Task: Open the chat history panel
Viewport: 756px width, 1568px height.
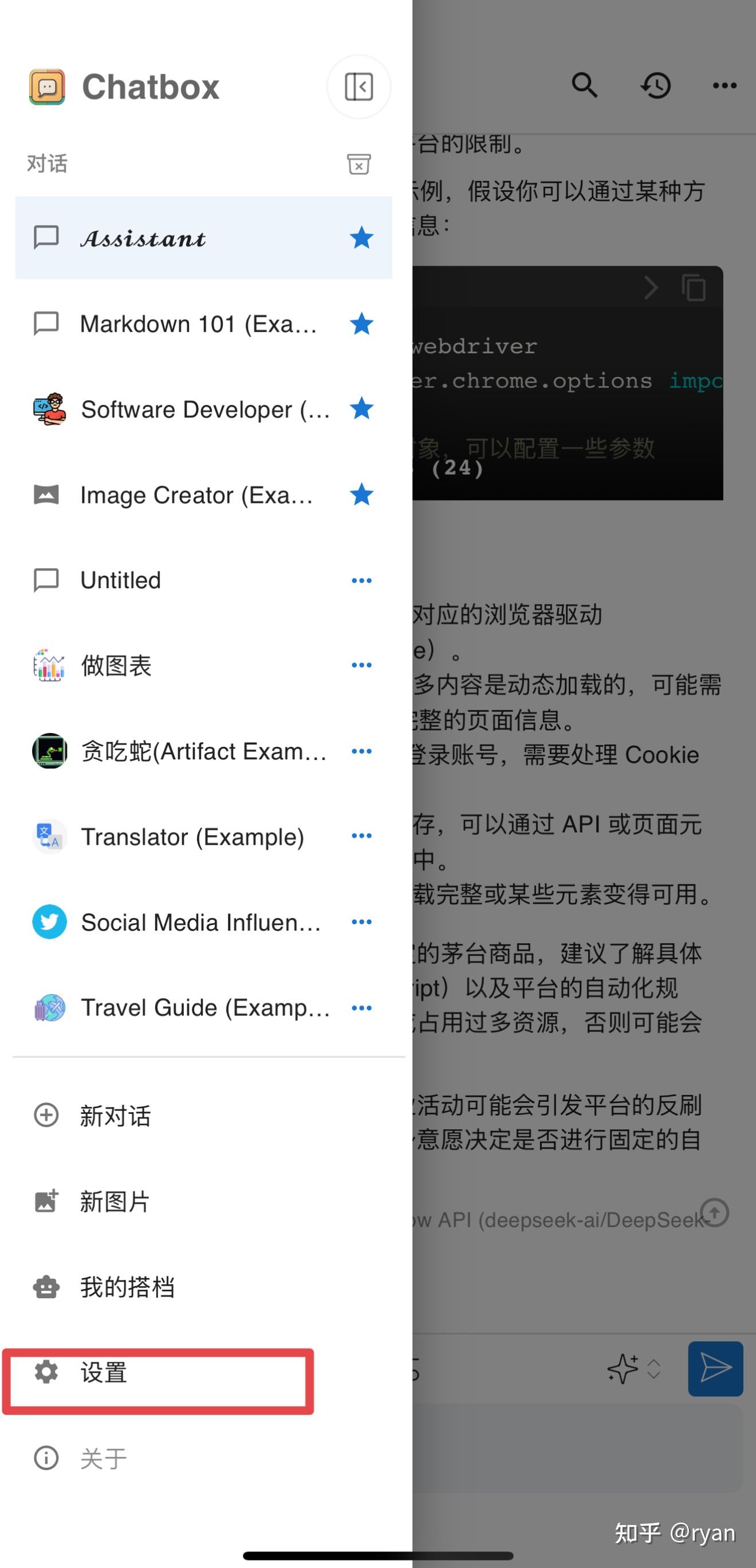Action: click(x=656, y=85)
